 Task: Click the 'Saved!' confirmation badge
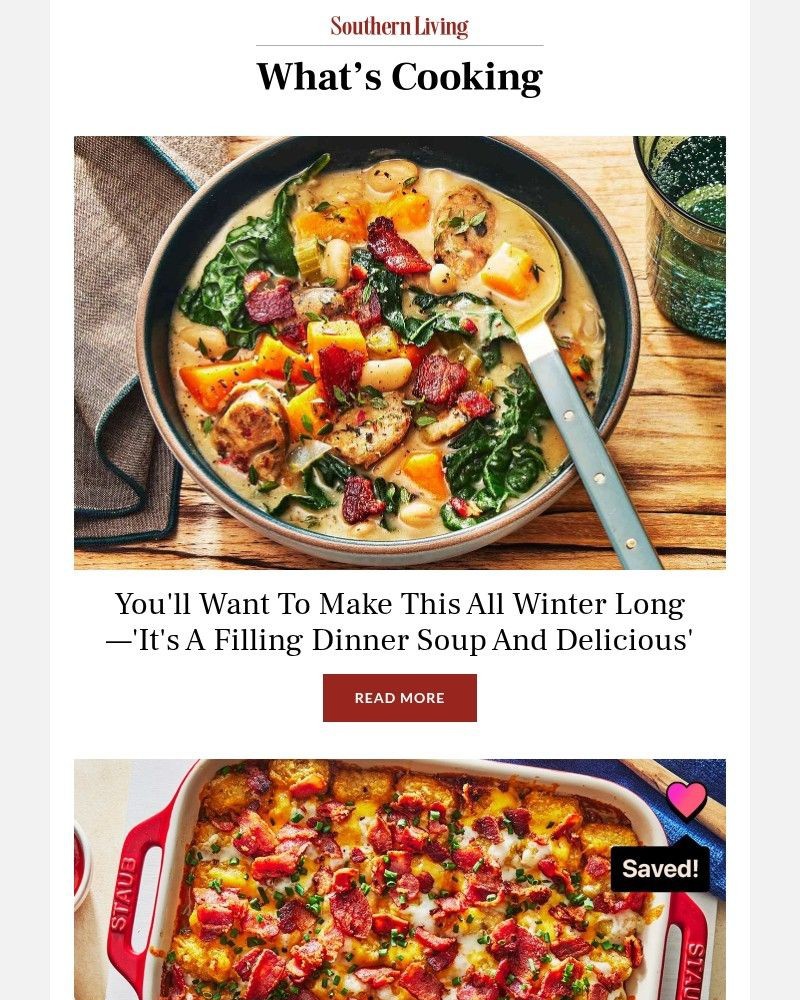(x=659, y=868)
